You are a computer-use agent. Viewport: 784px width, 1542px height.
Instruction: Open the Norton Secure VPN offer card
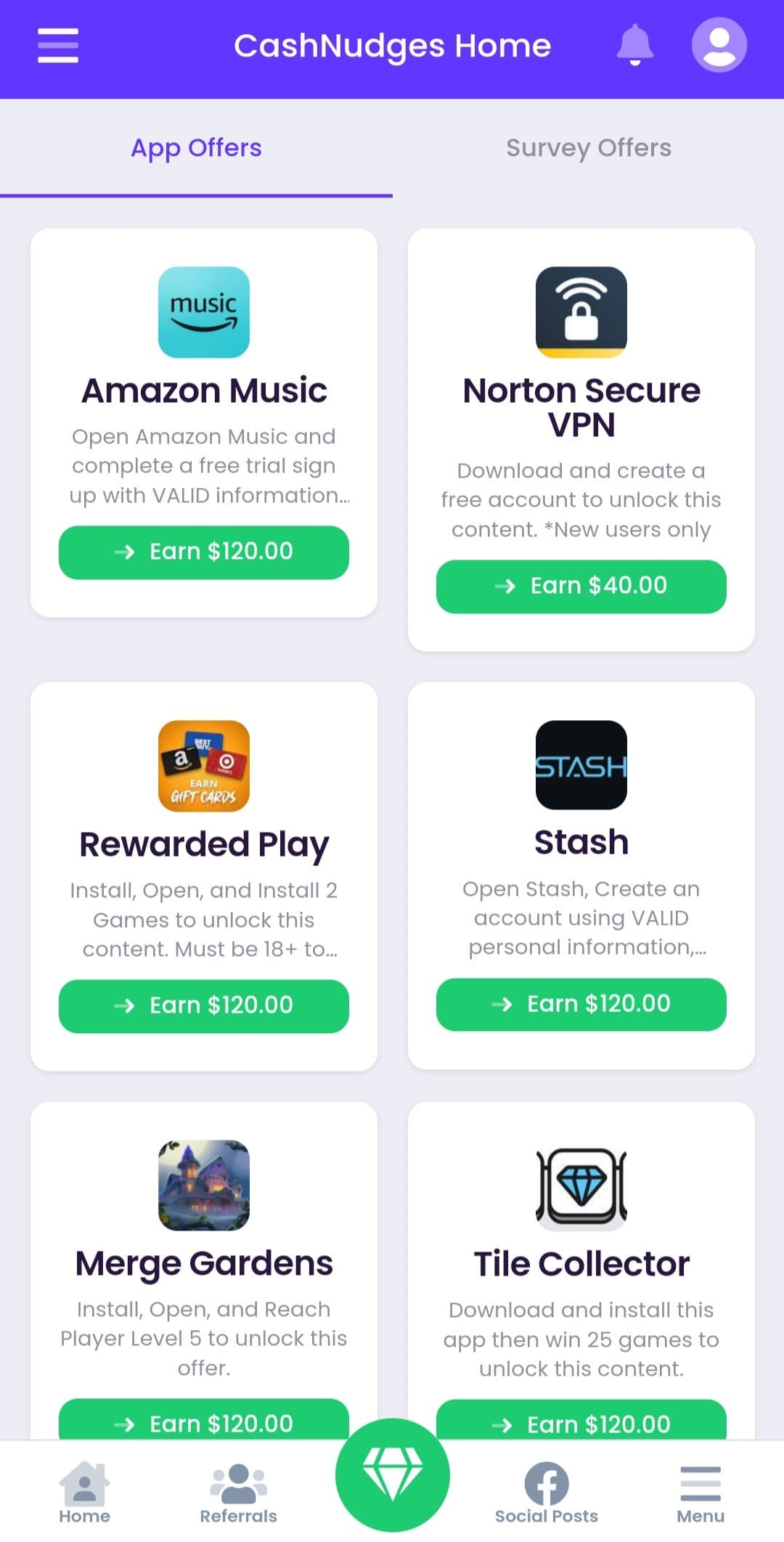581,439
